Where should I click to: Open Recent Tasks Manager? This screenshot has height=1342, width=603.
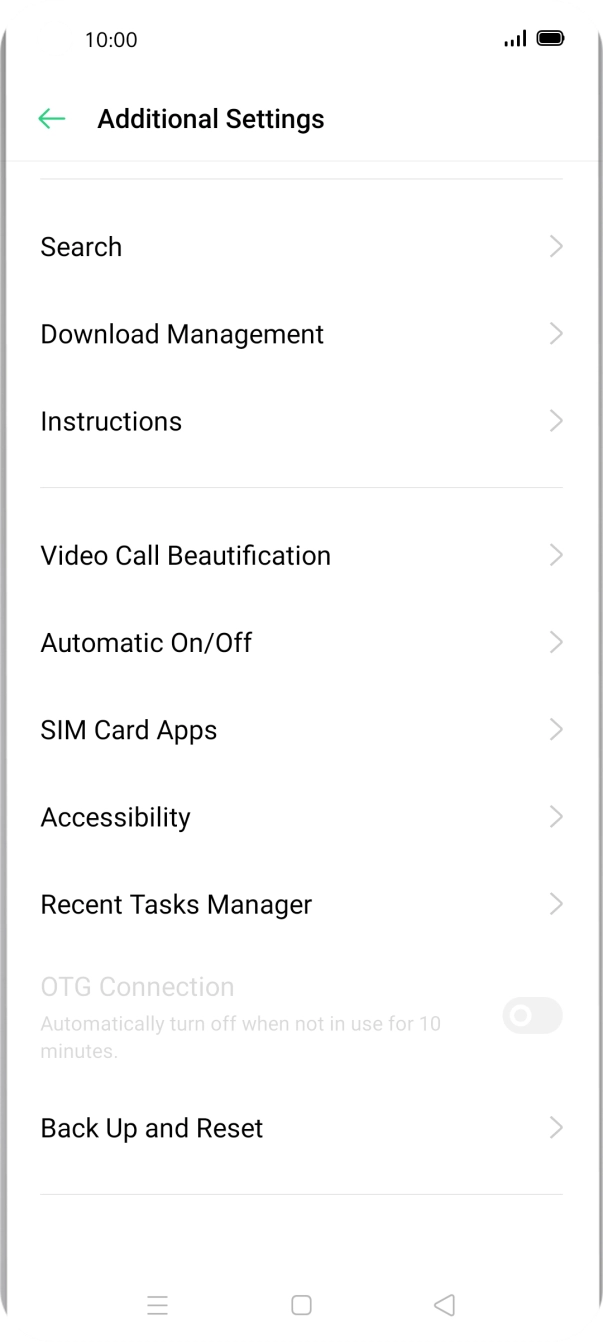point(300,904)
